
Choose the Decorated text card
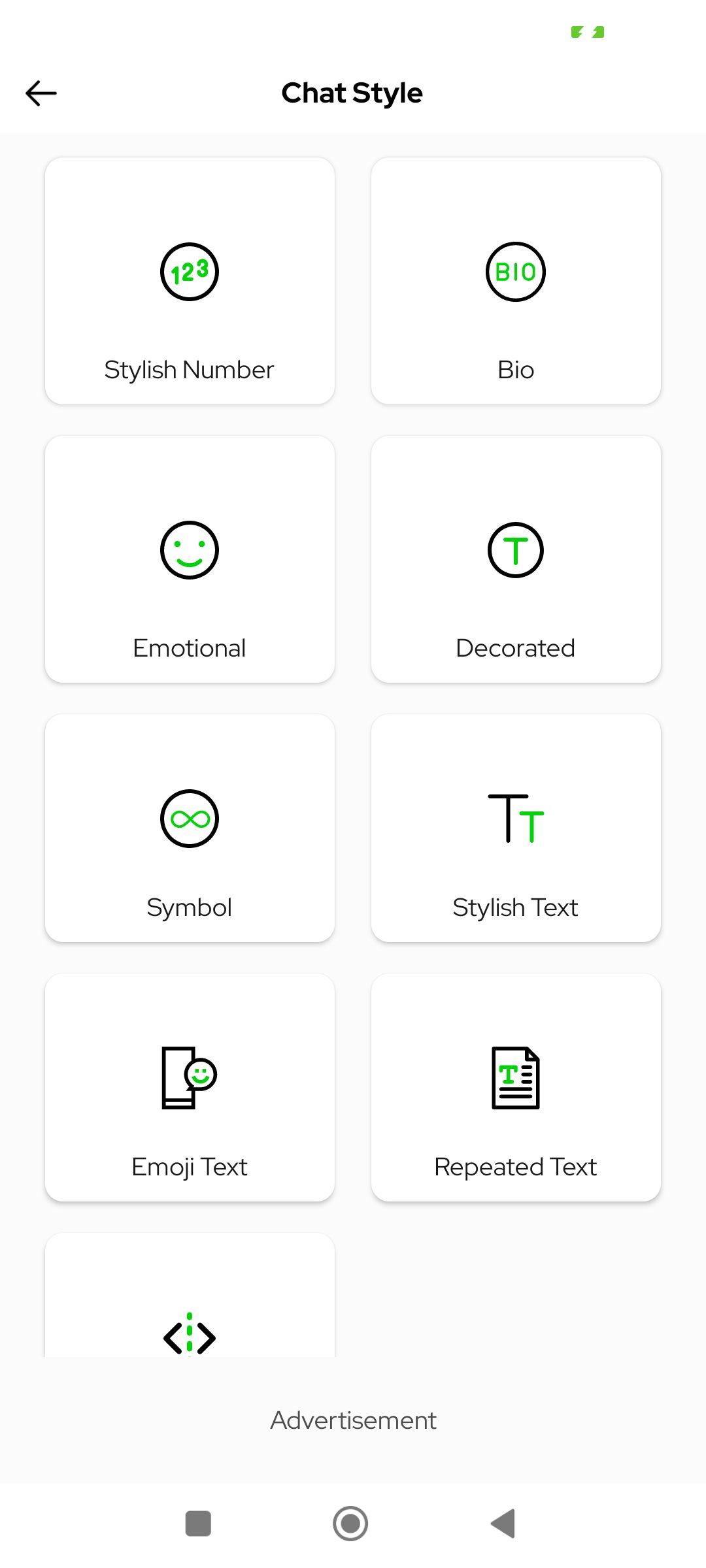coord(516,559)
